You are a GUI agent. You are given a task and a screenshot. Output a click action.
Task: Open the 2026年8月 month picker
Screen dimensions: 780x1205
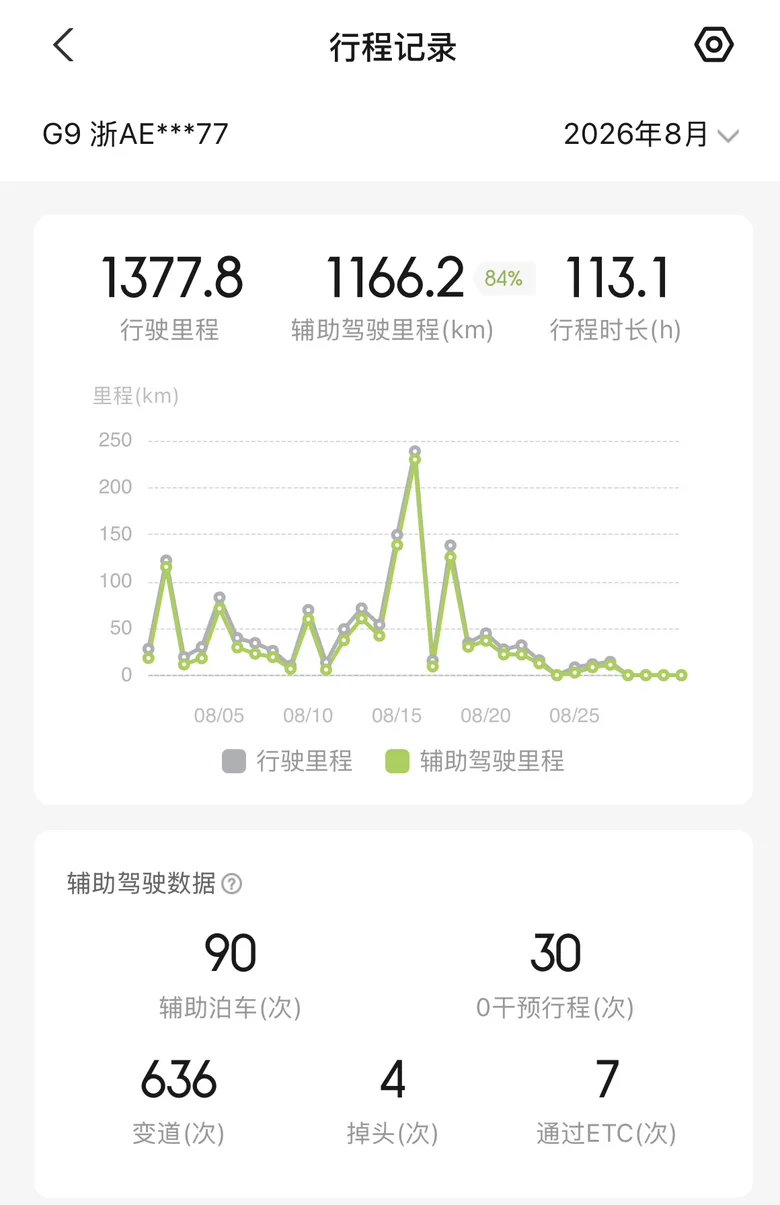click(651, 135)
